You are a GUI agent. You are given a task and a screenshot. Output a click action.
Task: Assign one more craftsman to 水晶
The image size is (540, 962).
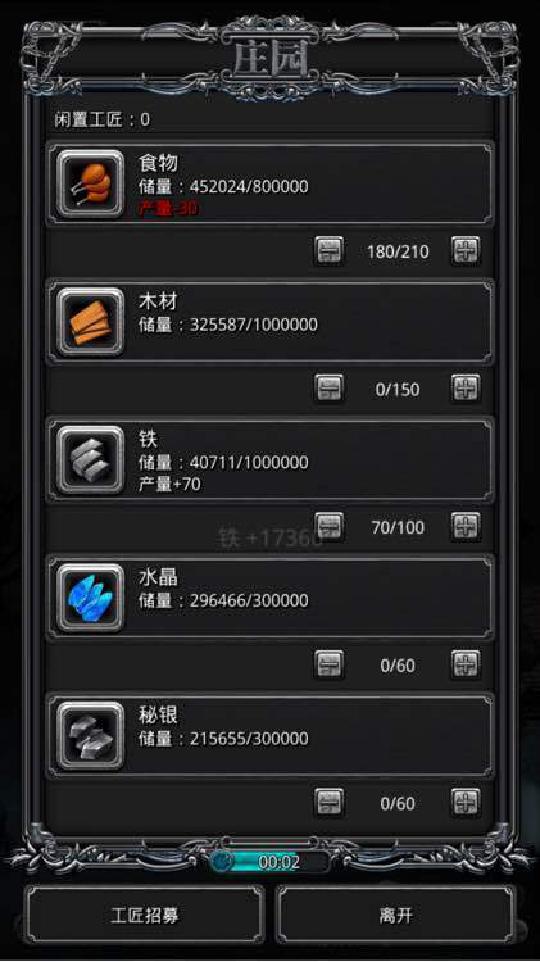(x=466, y=664)
